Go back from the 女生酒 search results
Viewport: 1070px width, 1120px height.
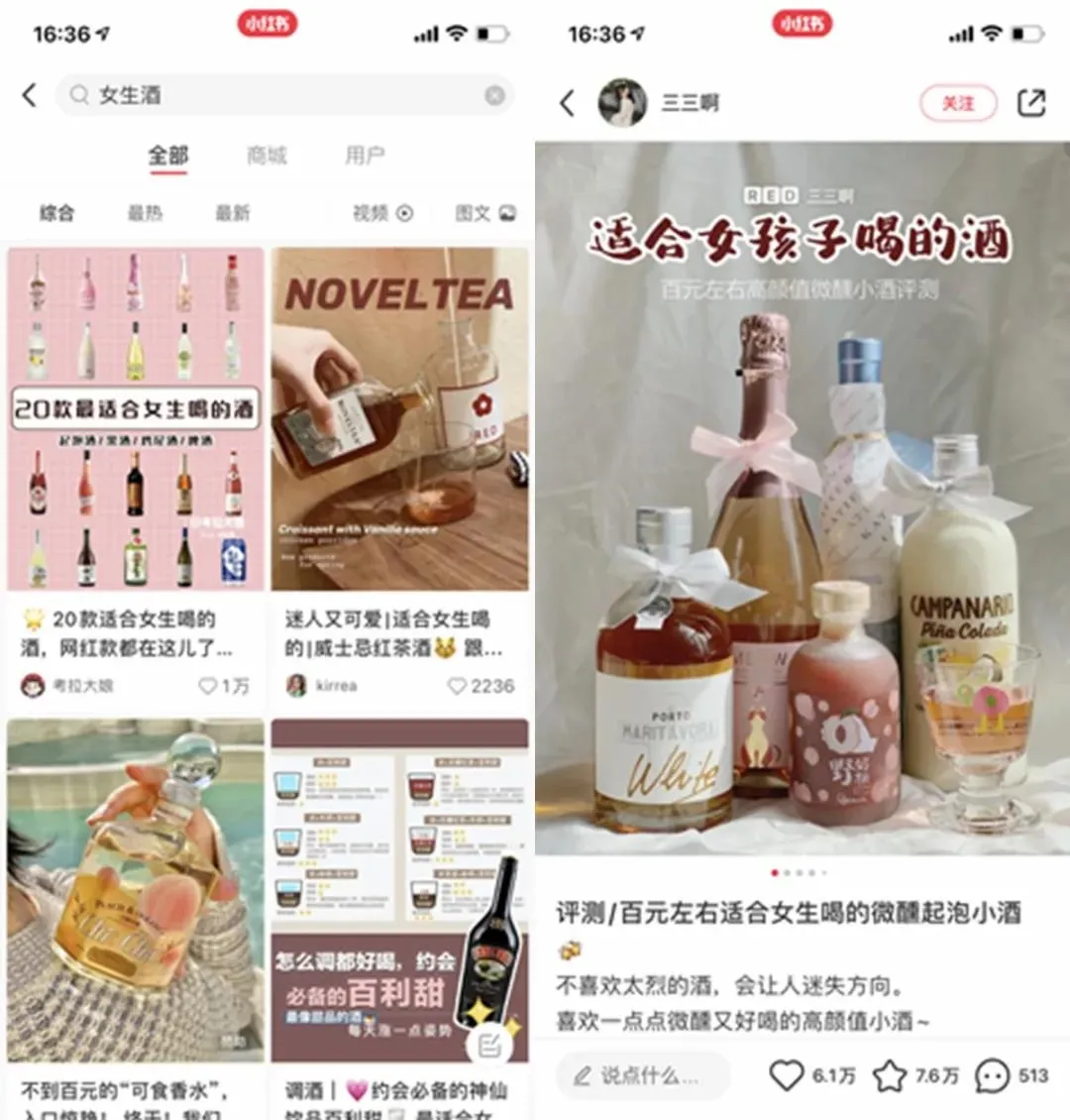click(30, 95)
